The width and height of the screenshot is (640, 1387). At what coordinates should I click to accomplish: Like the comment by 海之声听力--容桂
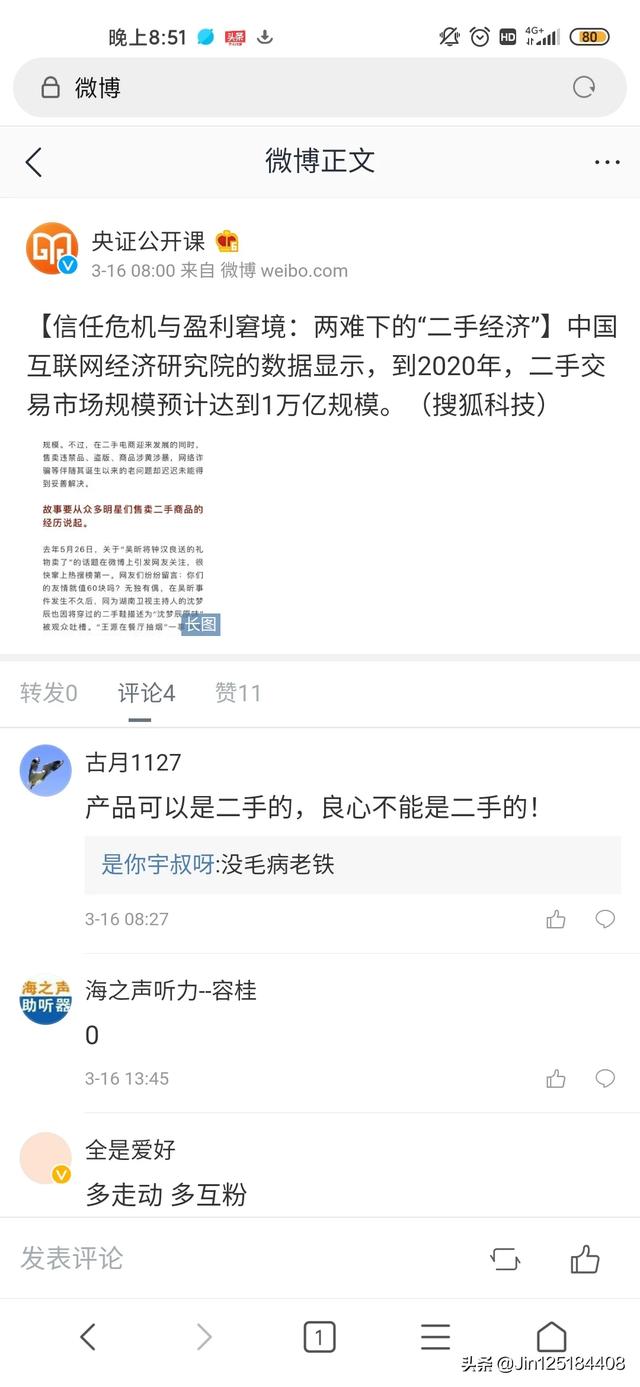(x=556, y=1078)
